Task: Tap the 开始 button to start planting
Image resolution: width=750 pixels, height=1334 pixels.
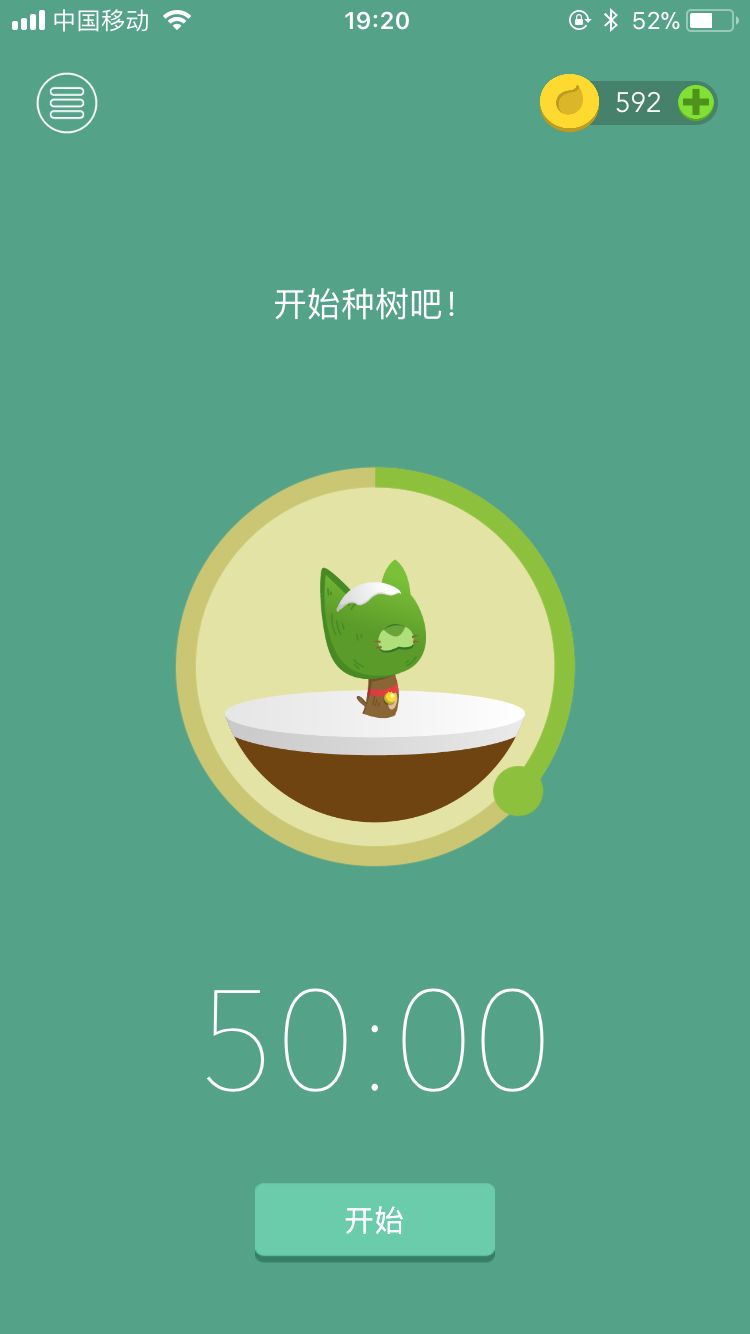Action: coord(375,1219)
